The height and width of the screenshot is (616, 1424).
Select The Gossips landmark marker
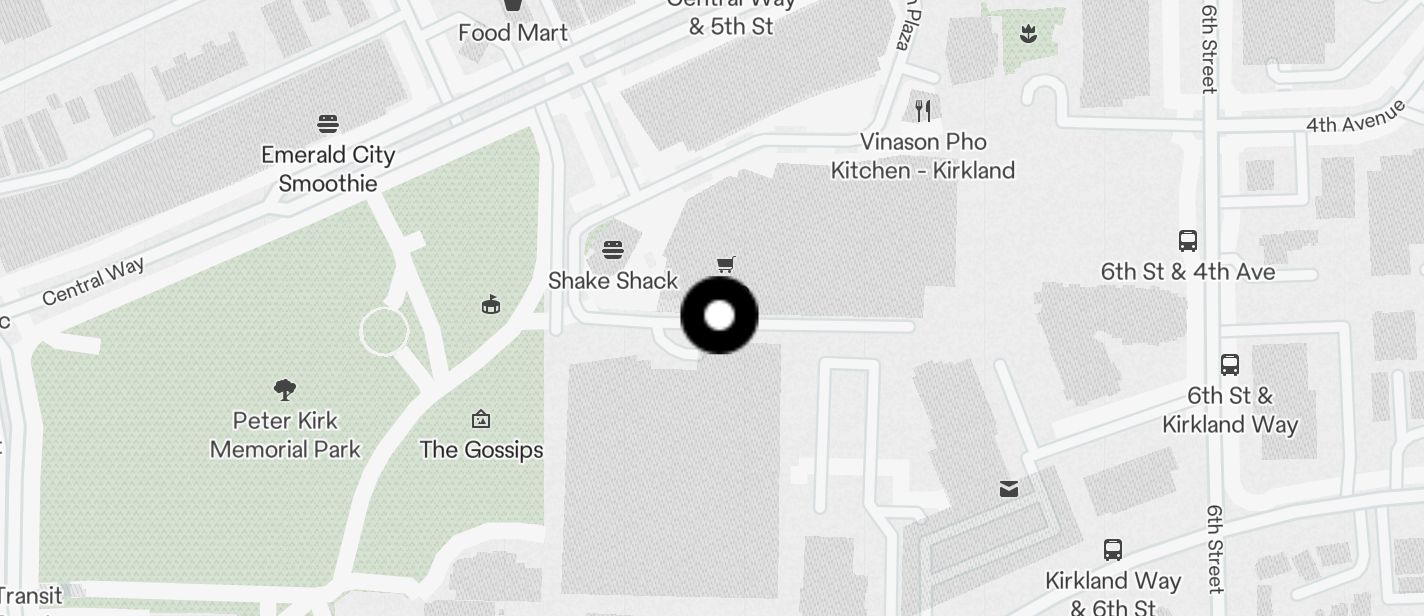tap(481, 419)
